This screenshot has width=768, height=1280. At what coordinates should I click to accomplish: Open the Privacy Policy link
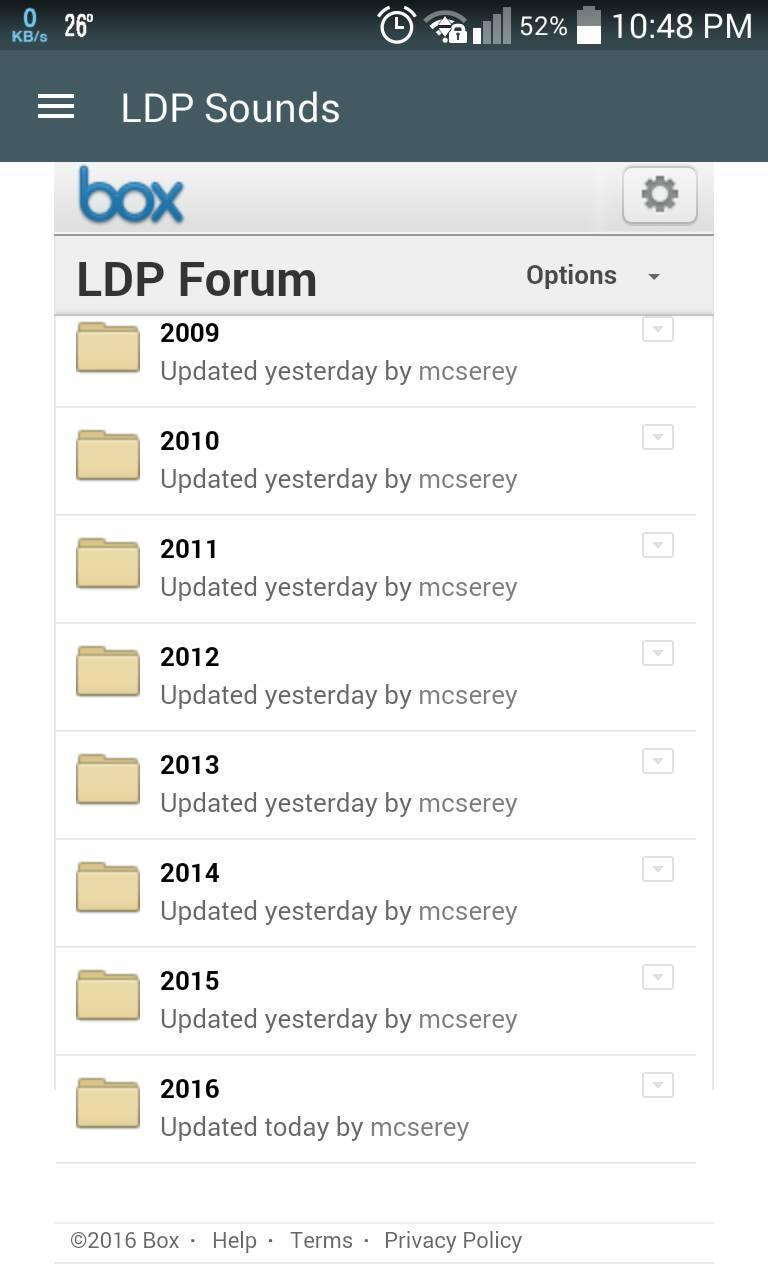[x=453, y=1240]
